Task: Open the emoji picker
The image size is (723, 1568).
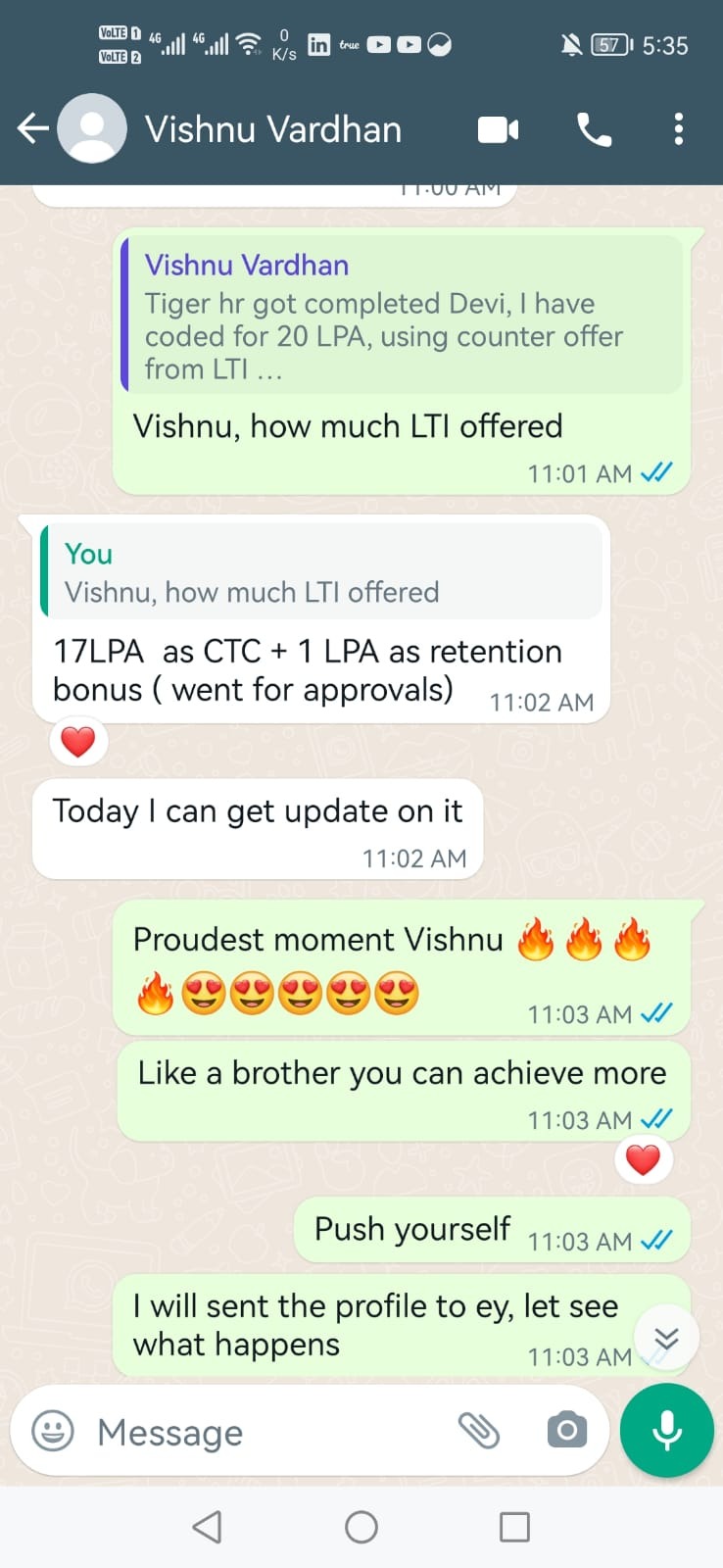Action: [x=53, y=1432]
